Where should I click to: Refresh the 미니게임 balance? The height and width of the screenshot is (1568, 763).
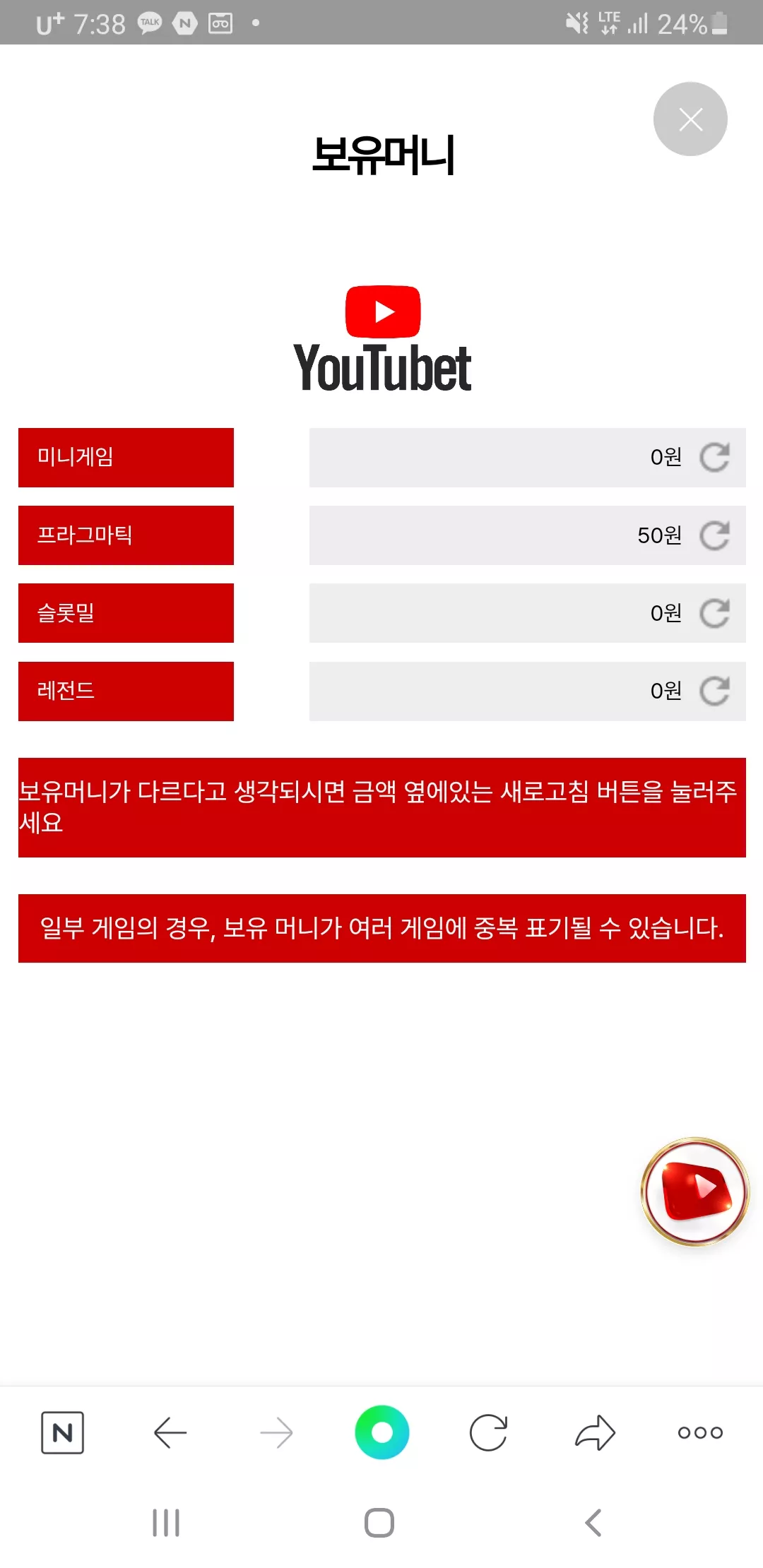(x=714, y=457)
